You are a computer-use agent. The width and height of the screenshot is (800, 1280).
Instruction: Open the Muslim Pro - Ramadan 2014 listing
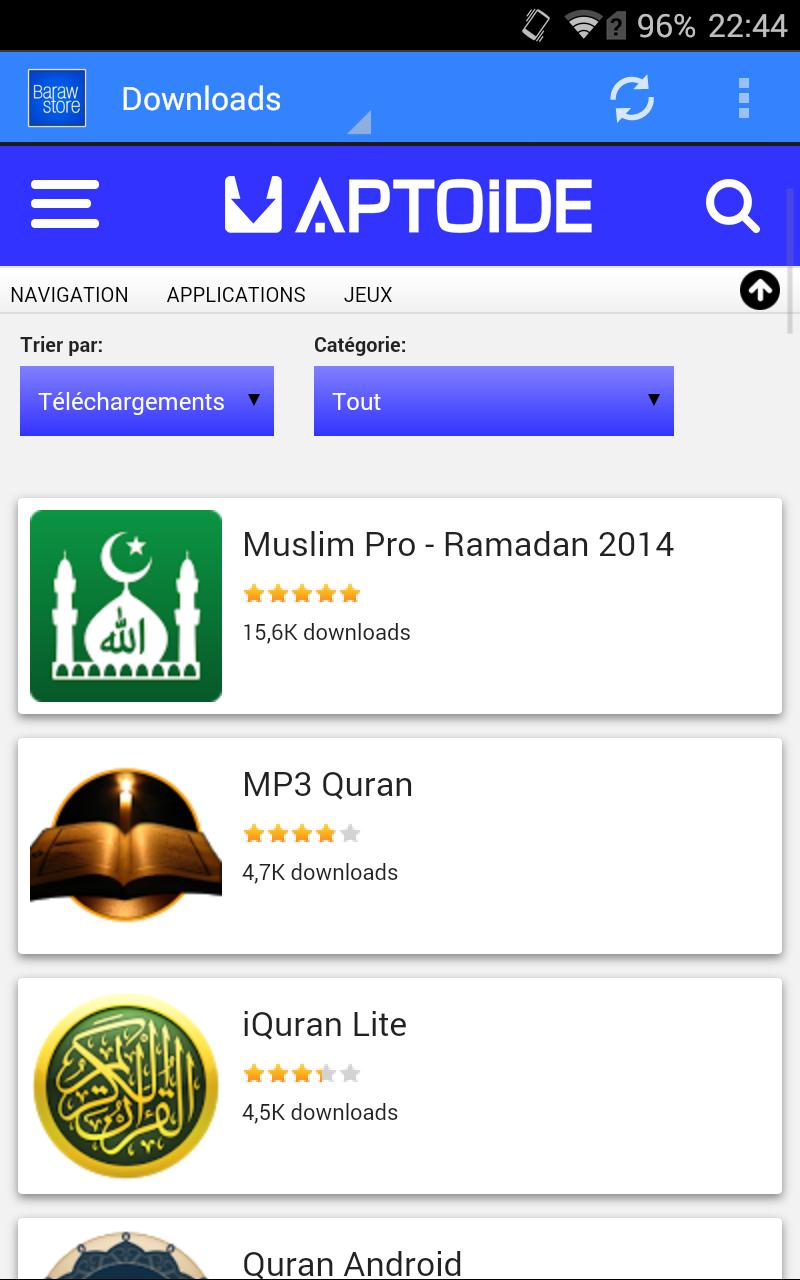click(458, 544)
